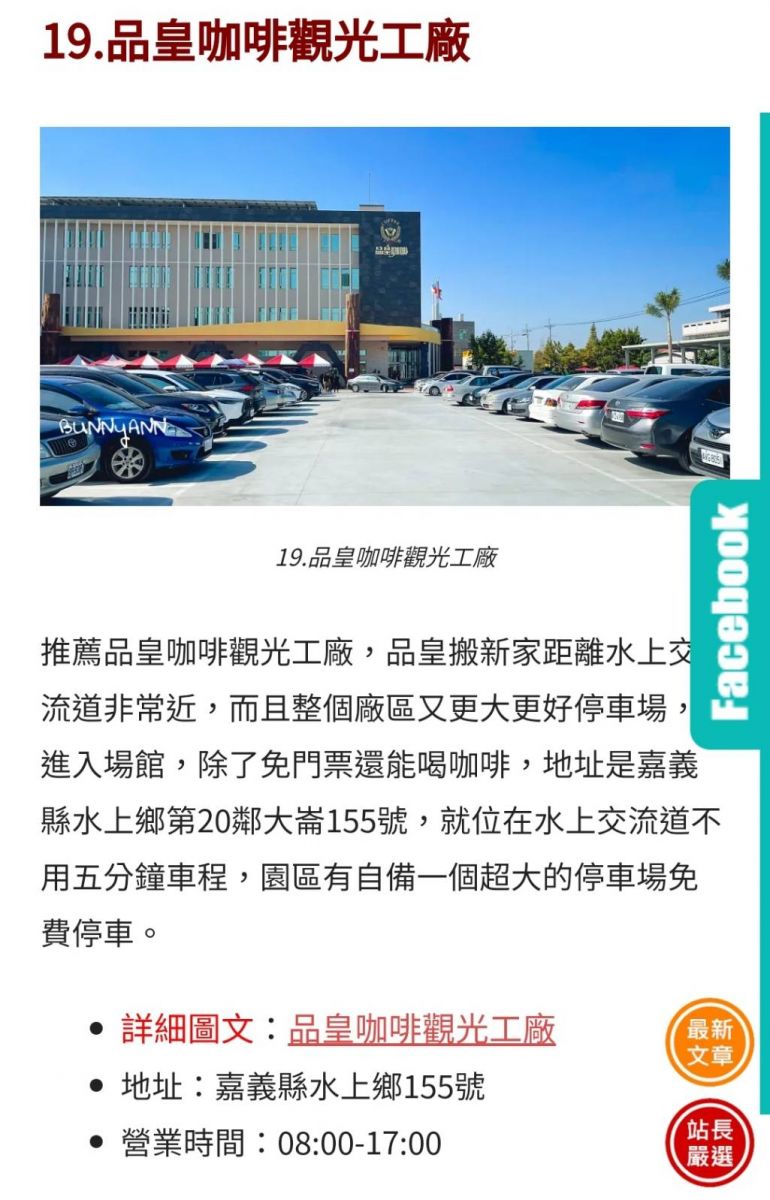Open the Facebook side tab
Screen dimensions: 770x1200
pyautogui.click(x=729, y=612)
